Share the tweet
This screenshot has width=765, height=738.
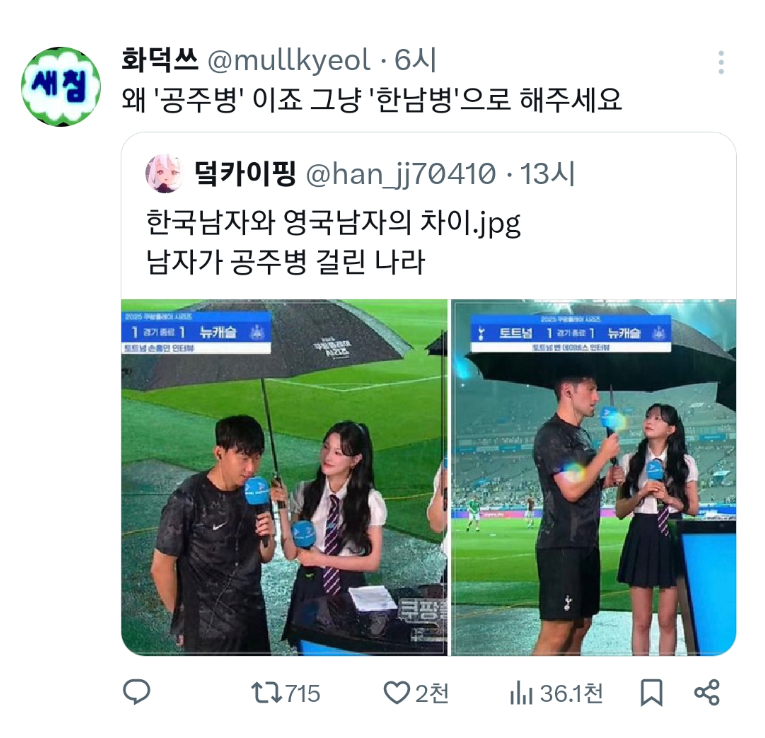(707, 693)
